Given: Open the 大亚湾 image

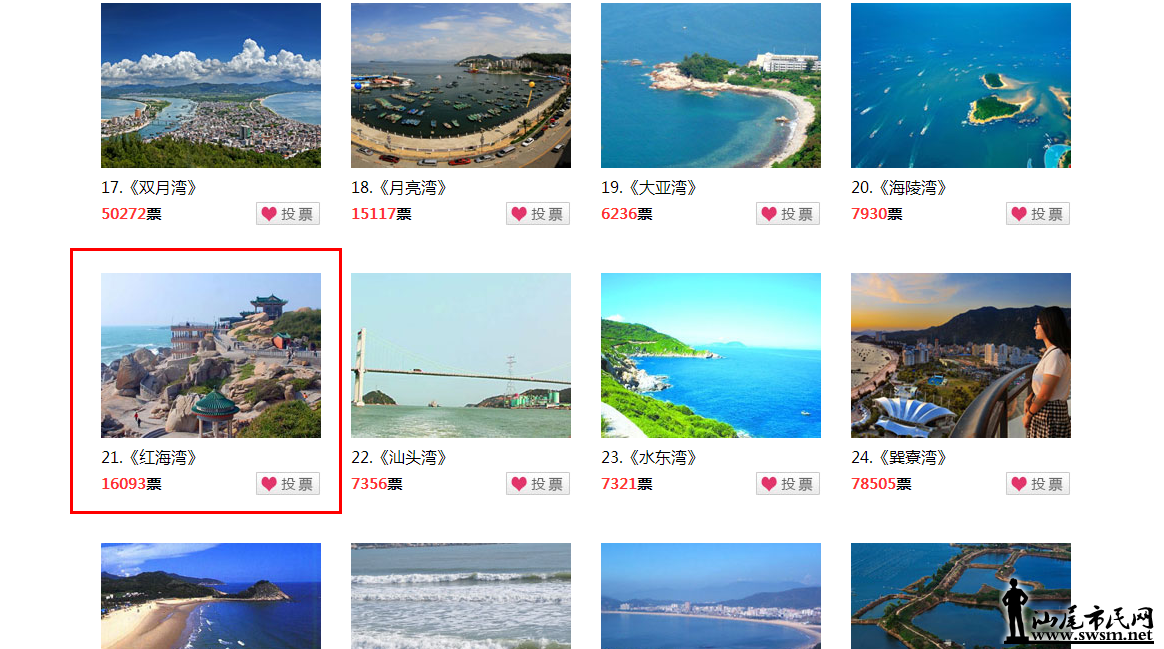Looking at the screenshot, I should pyautogui.click(x=711, y=85).
